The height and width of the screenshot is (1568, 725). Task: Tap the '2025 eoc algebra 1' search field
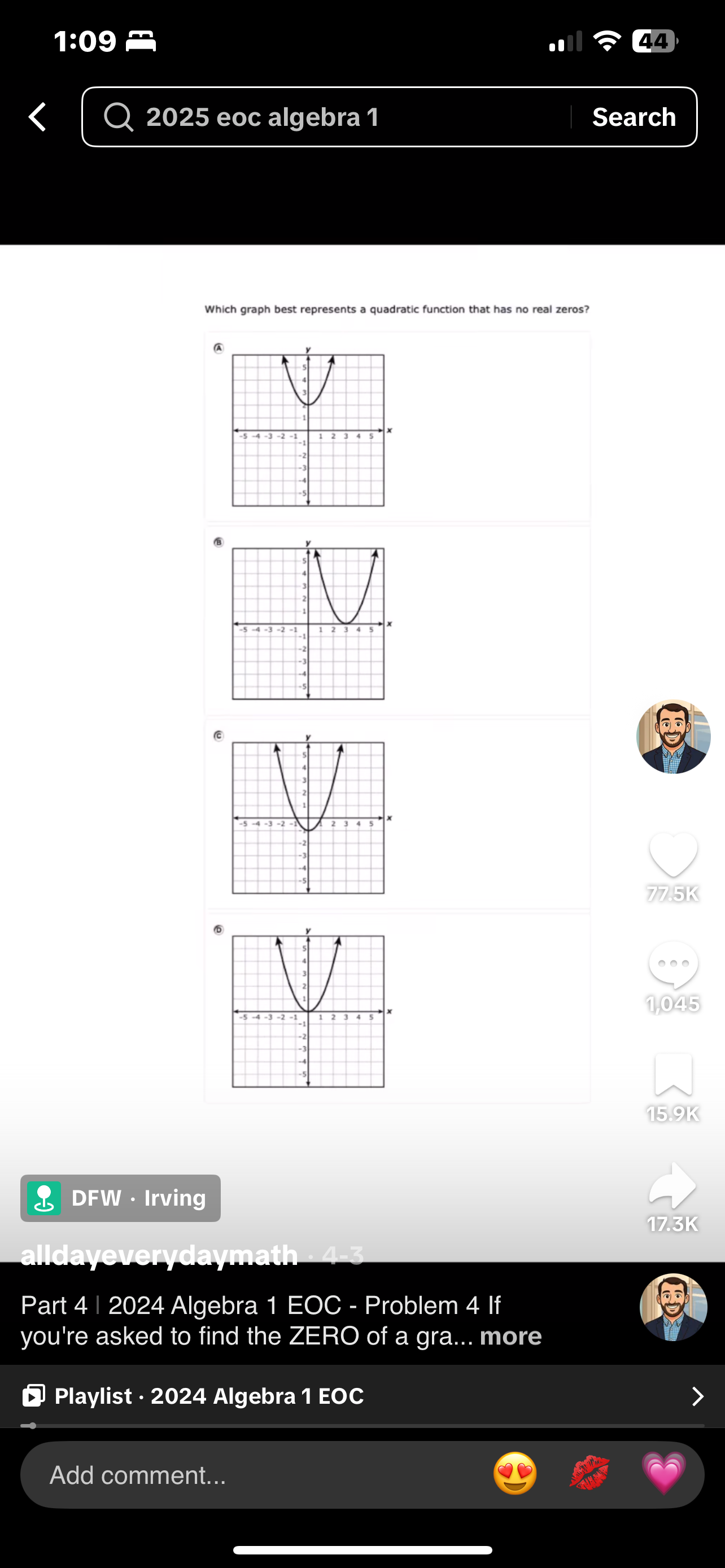pos(329,117)
